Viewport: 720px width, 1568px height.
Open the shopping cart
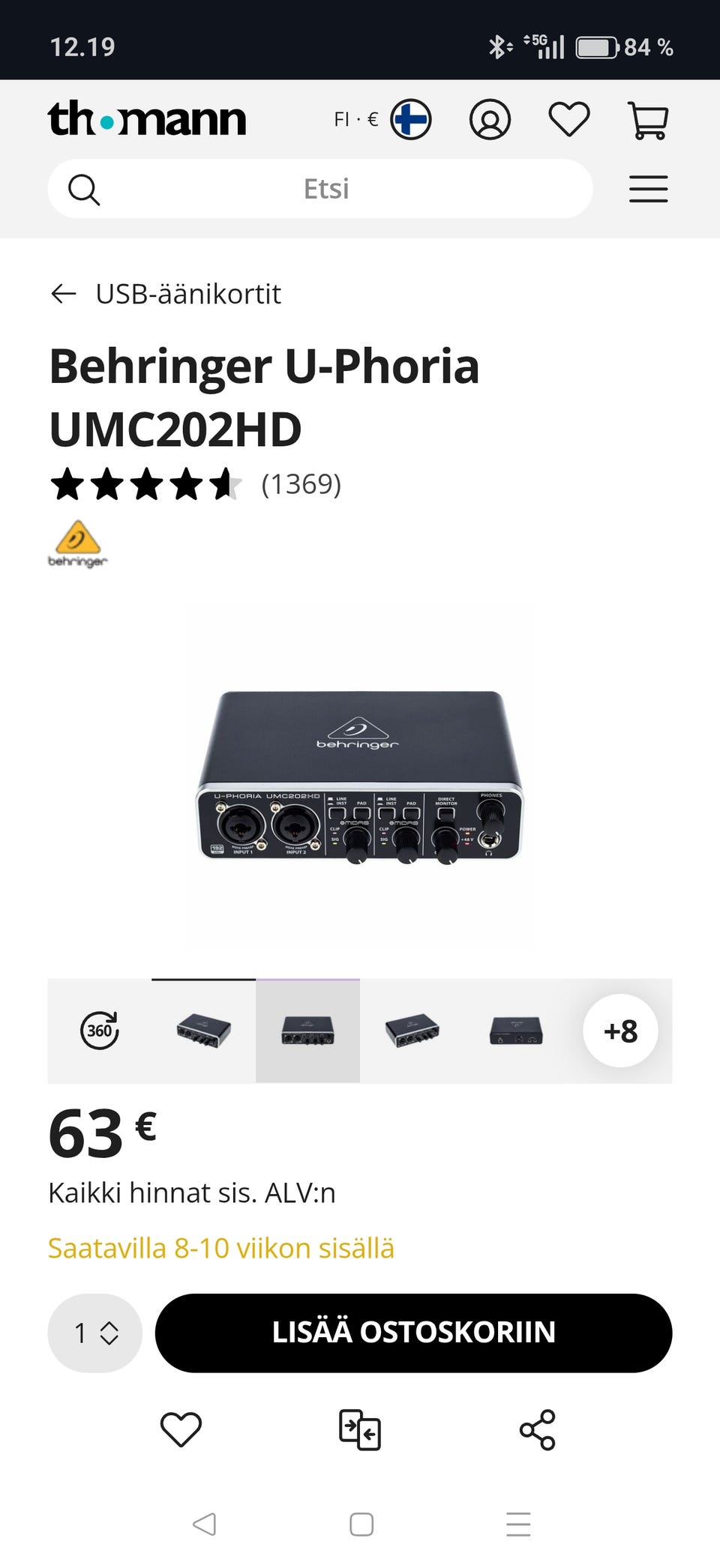648,120
